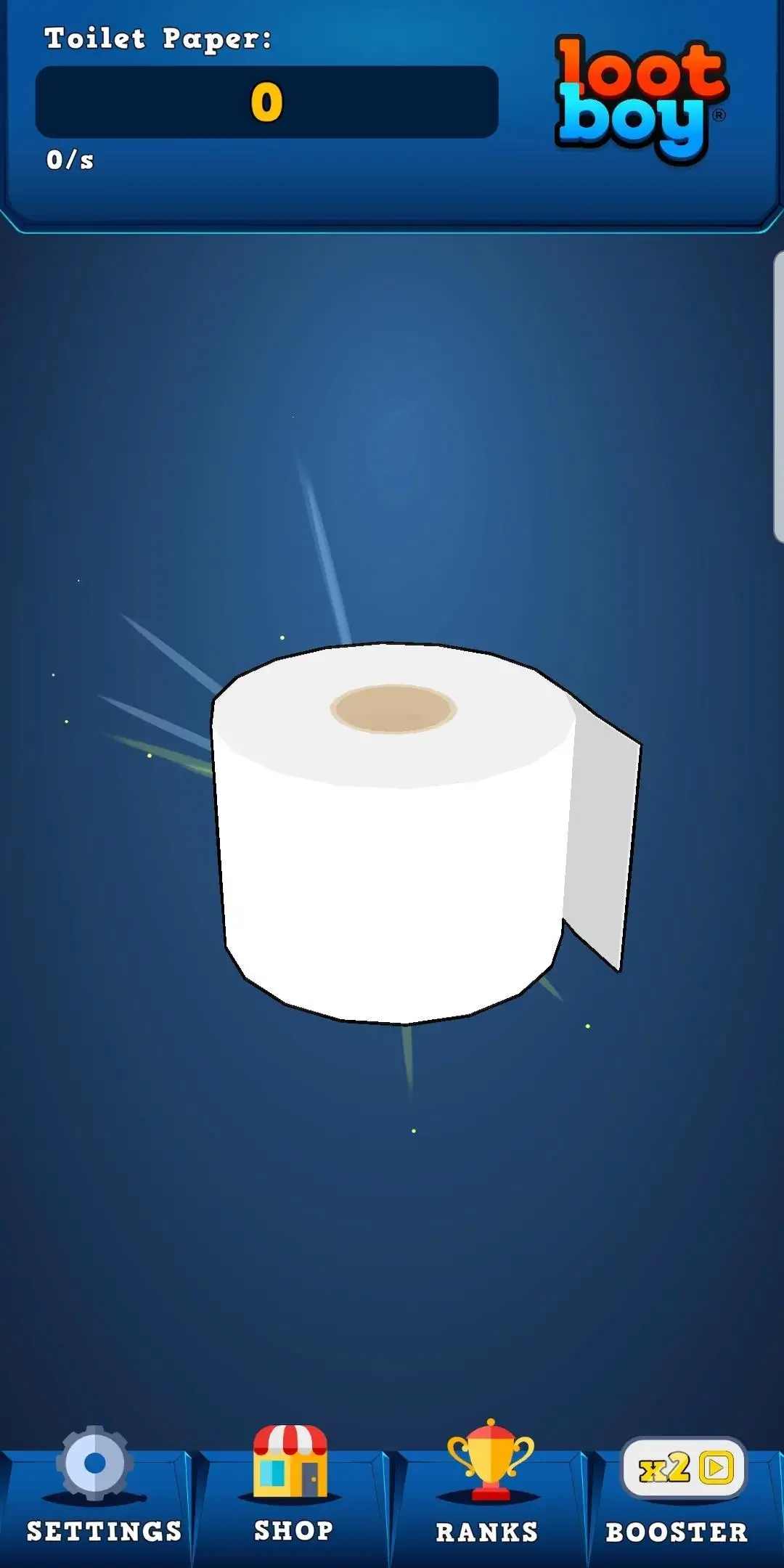Tap the toilet paper roll to earn paper

click(425, 833)
